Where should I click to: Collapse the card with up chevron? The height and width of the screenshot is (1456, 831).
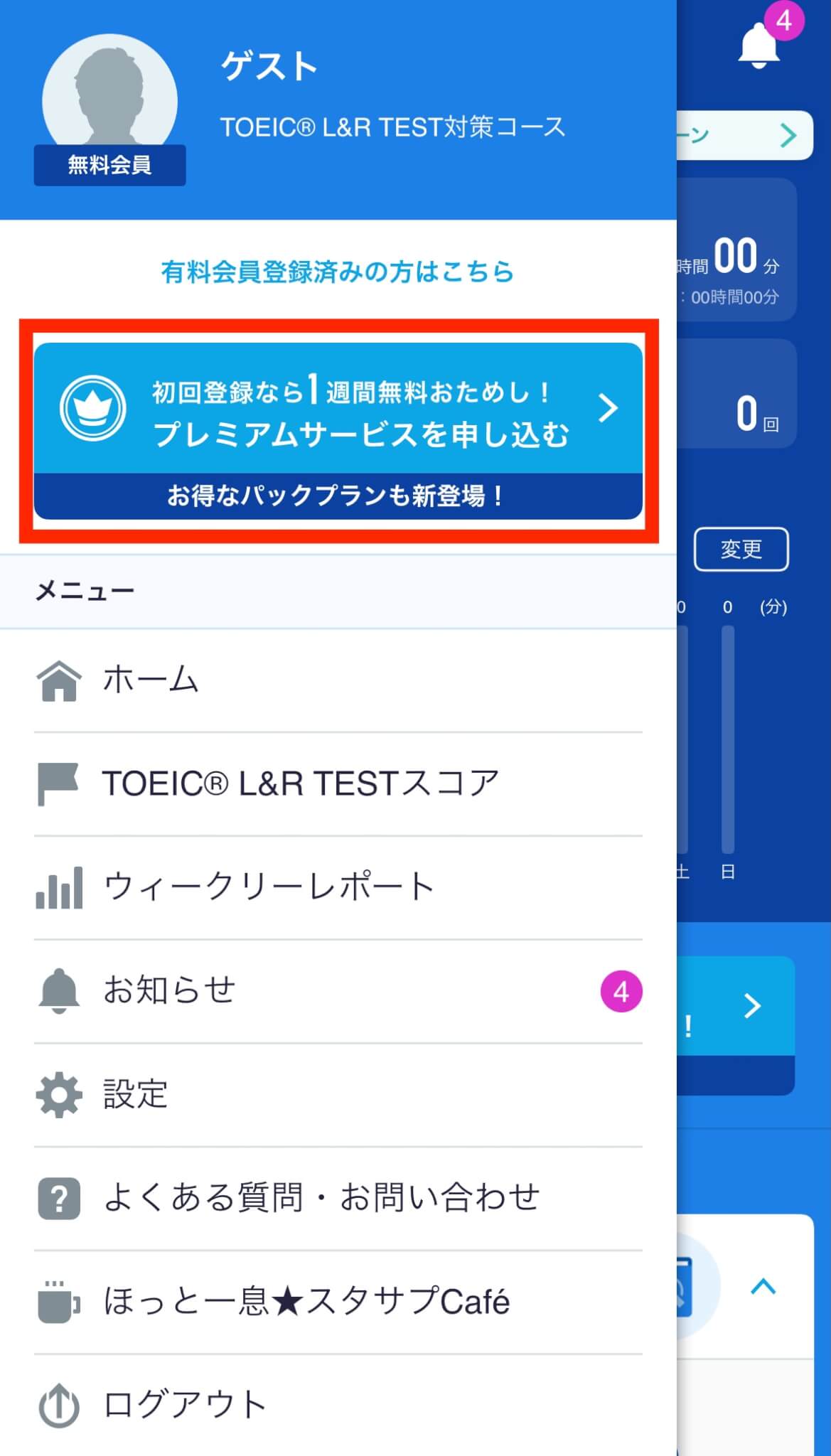tap(763, 1286)
